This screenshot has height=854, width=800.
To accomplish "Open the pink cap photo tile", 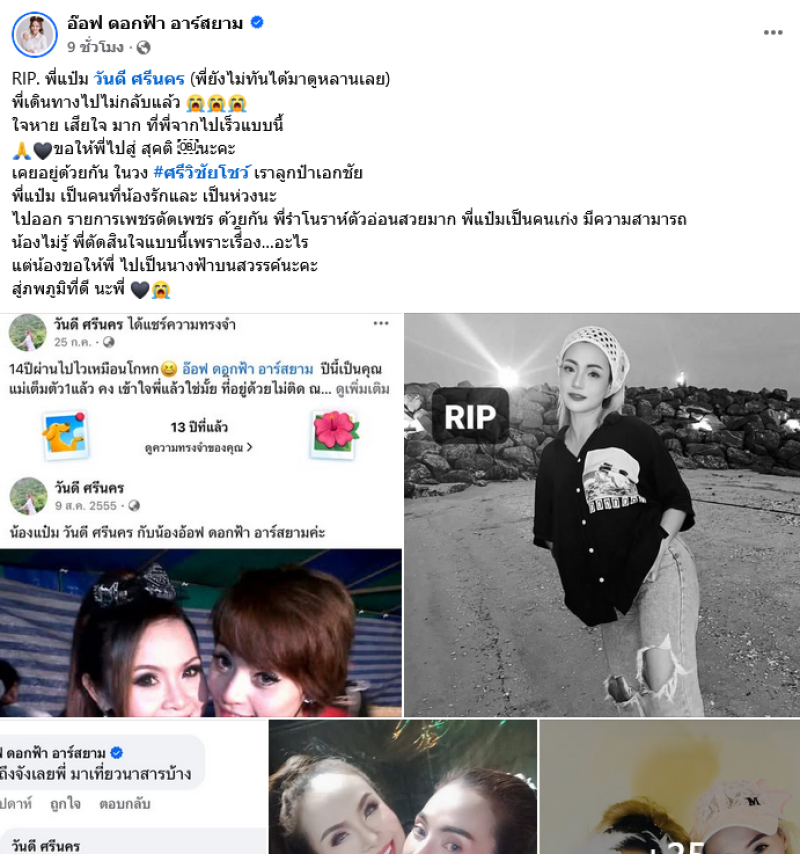I will pos(669,787).
